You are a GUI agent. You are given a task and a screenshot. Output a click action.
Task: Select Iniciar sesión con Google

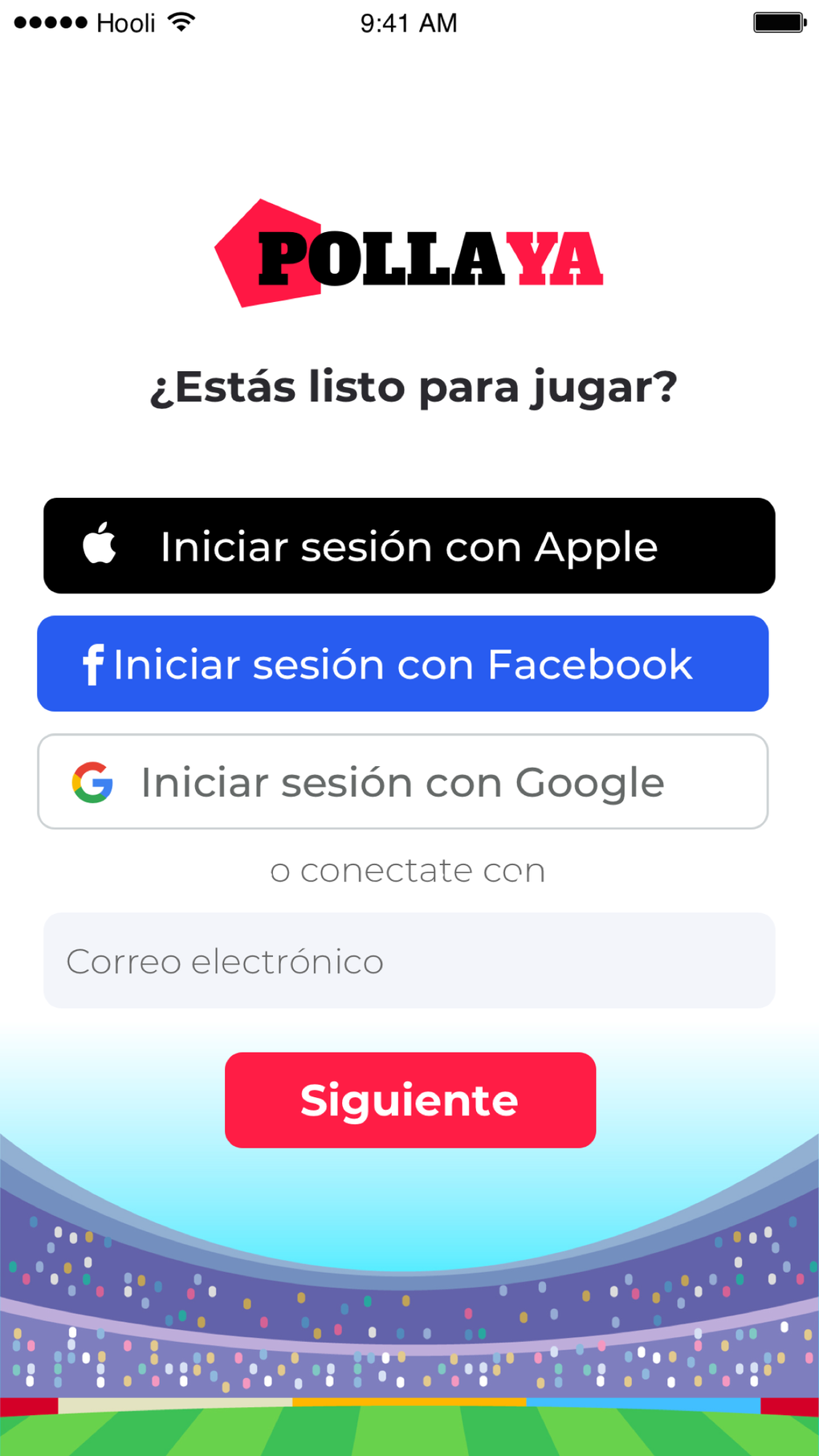click(x=402, y=782)
